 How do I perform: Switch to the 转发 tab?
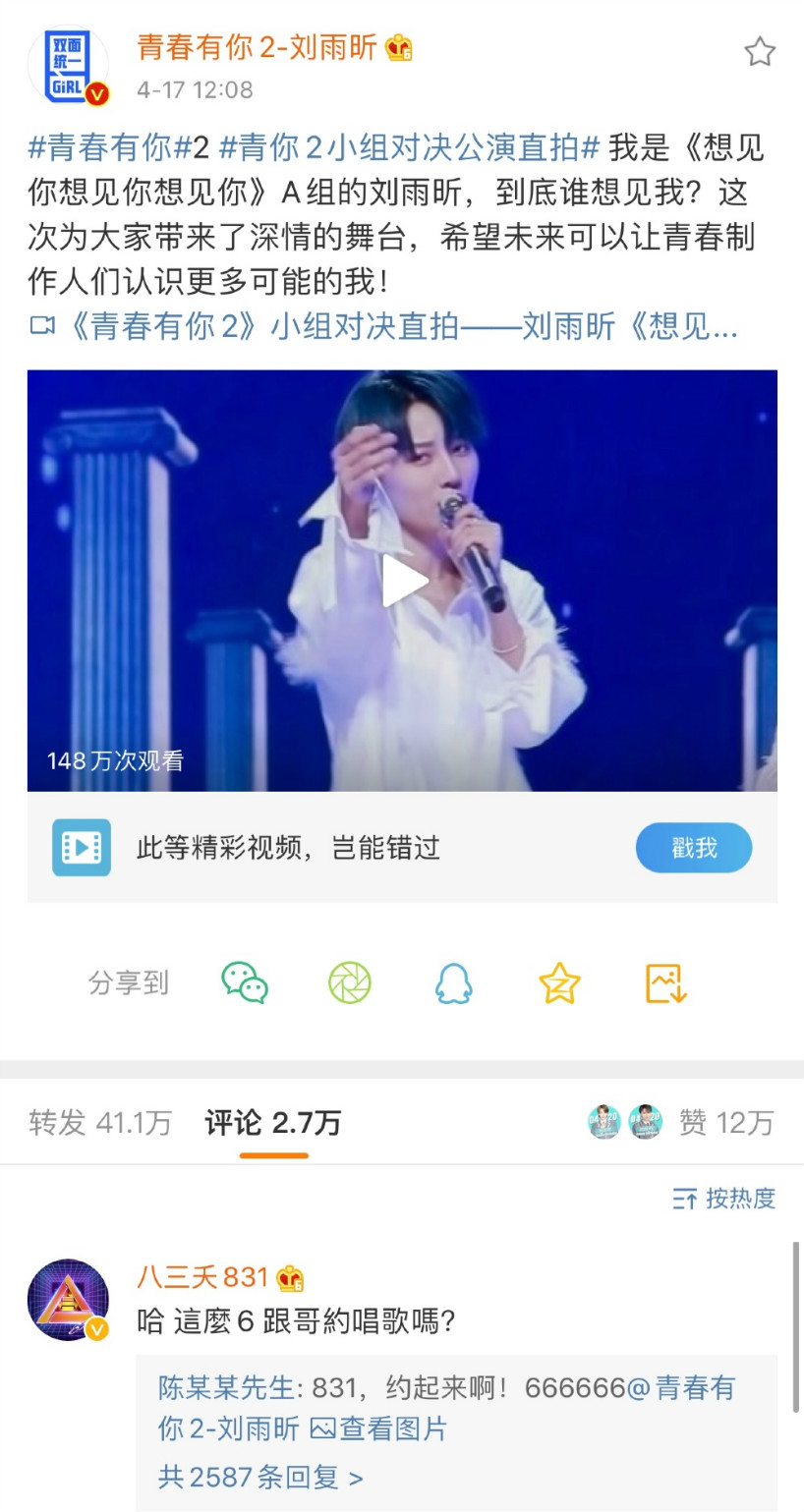click(x=100, y=1122)
